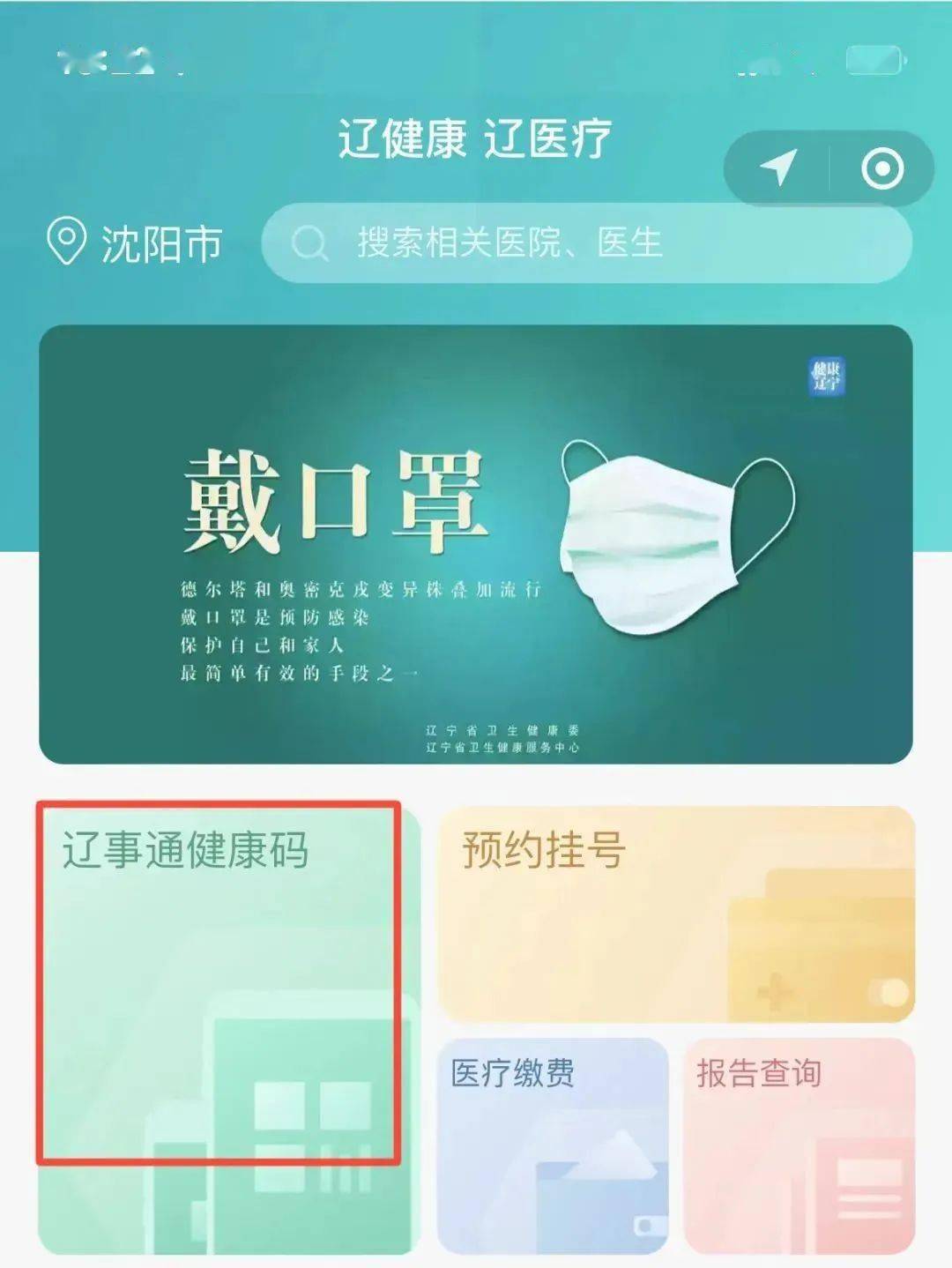Open 医疗缴费 payment card

coord(553,1145)
